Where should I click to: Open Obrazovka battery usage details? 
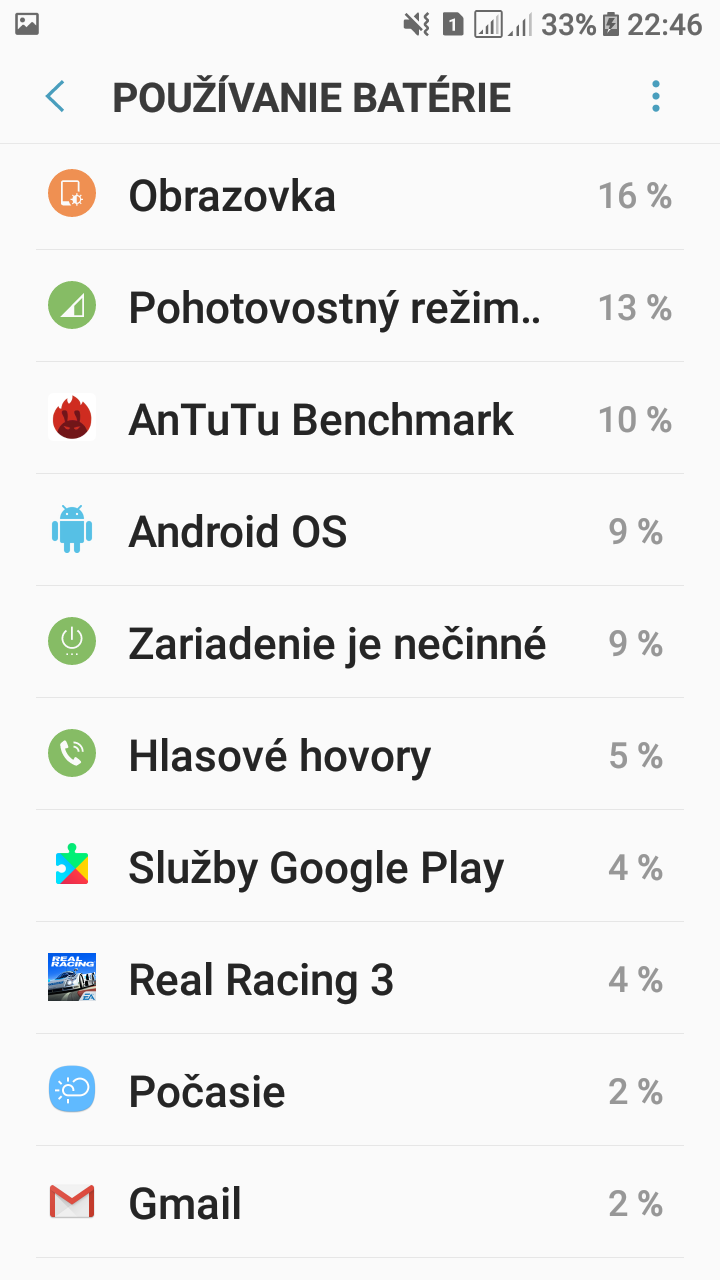click(x=360, y=195)
